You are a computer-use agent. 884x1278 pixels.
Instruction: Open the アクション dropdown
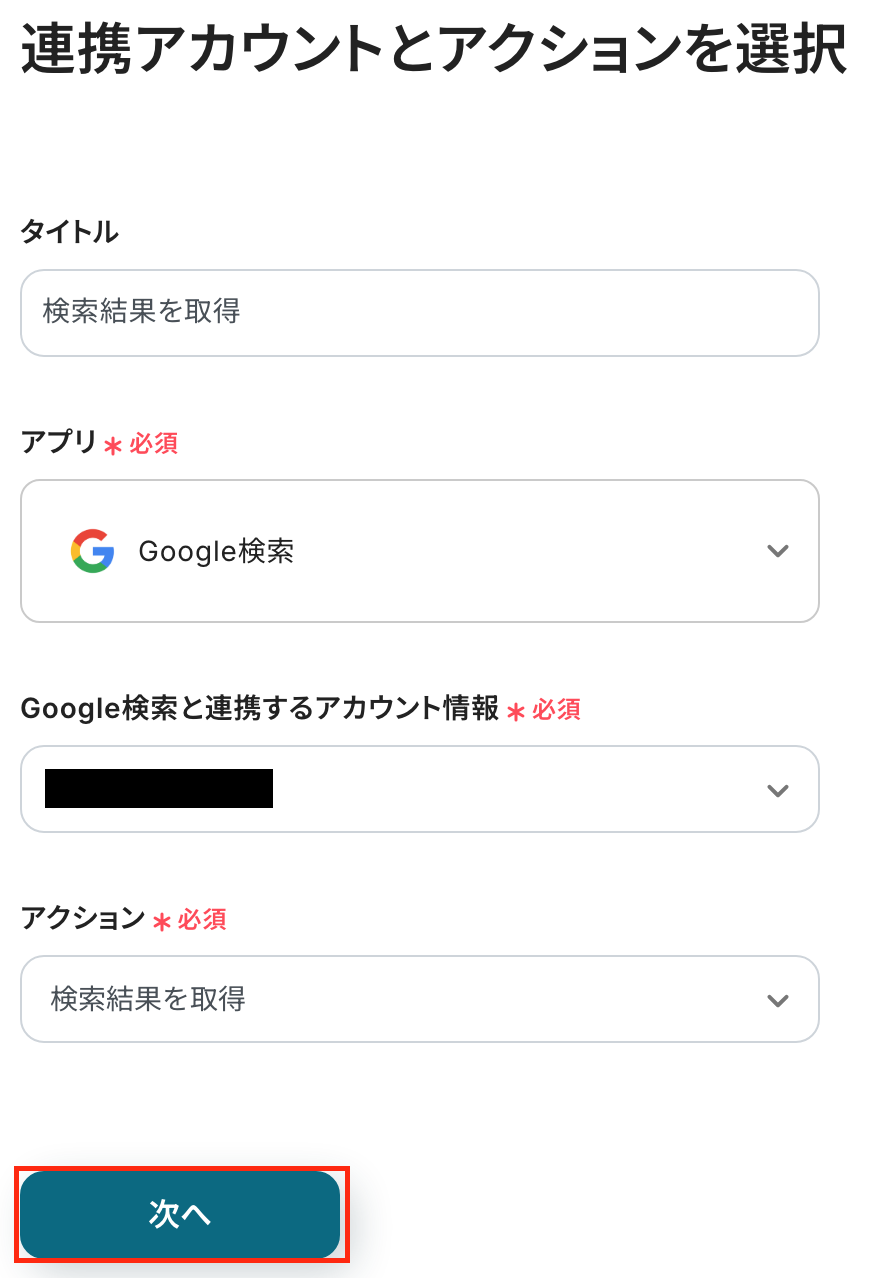point(420,999)
